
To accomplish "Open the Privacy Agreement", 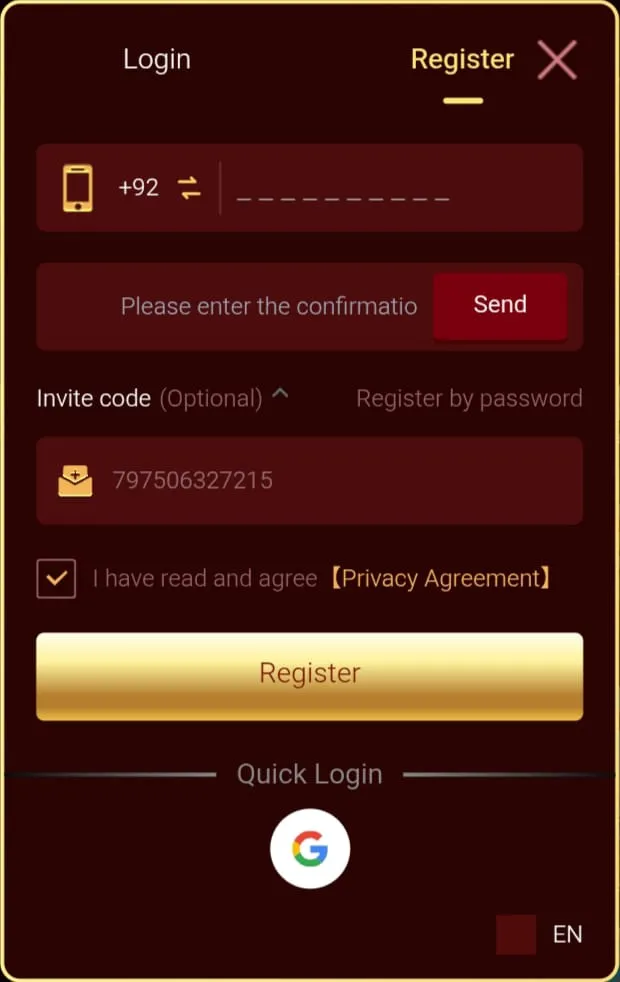I will (440, 578).
